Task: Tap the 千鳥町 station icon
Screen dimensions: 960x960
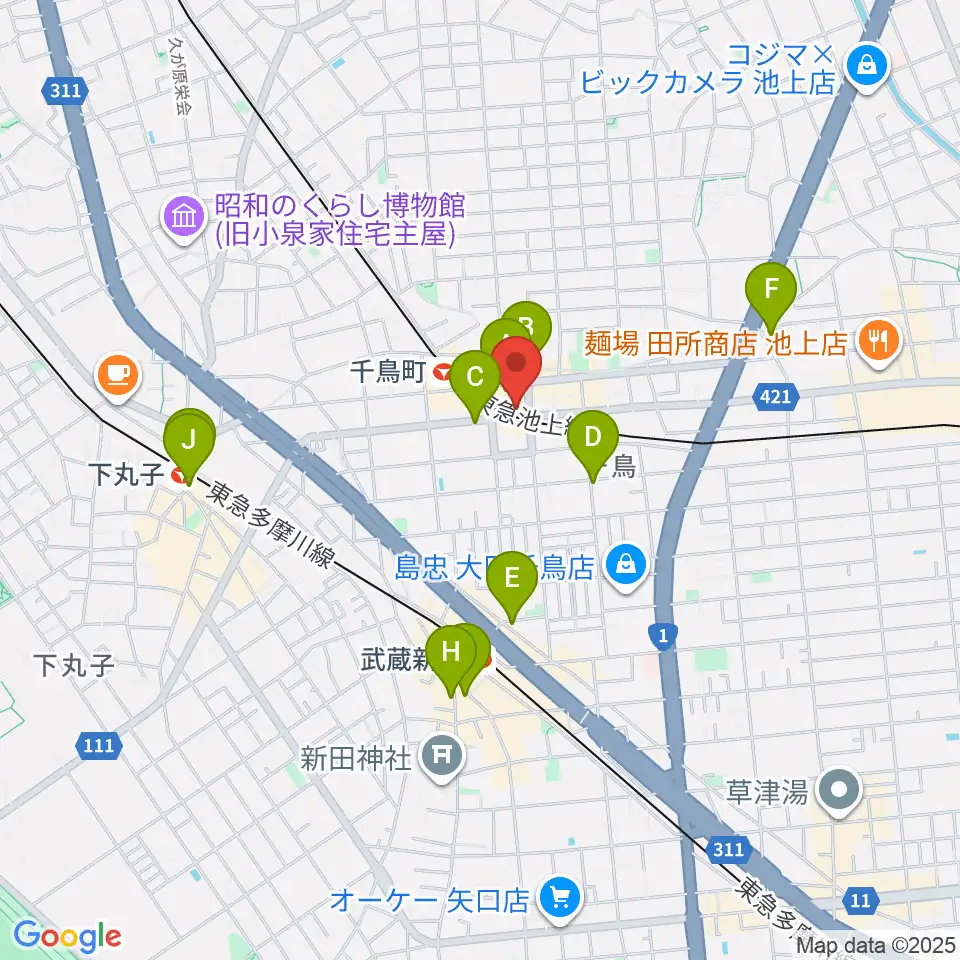Action: point(442,370)
